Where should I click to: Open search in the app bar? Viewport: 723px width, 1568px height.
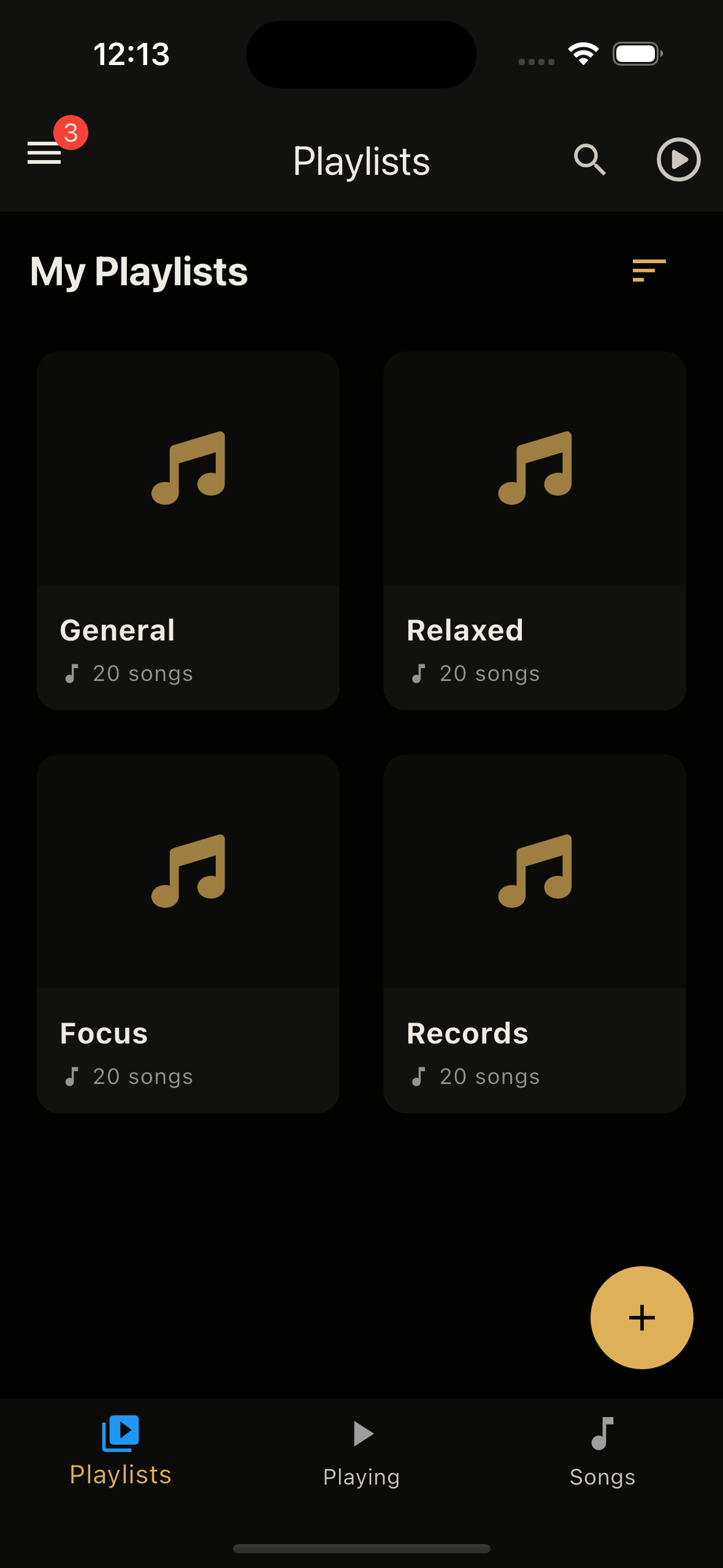tap(589, 159)
